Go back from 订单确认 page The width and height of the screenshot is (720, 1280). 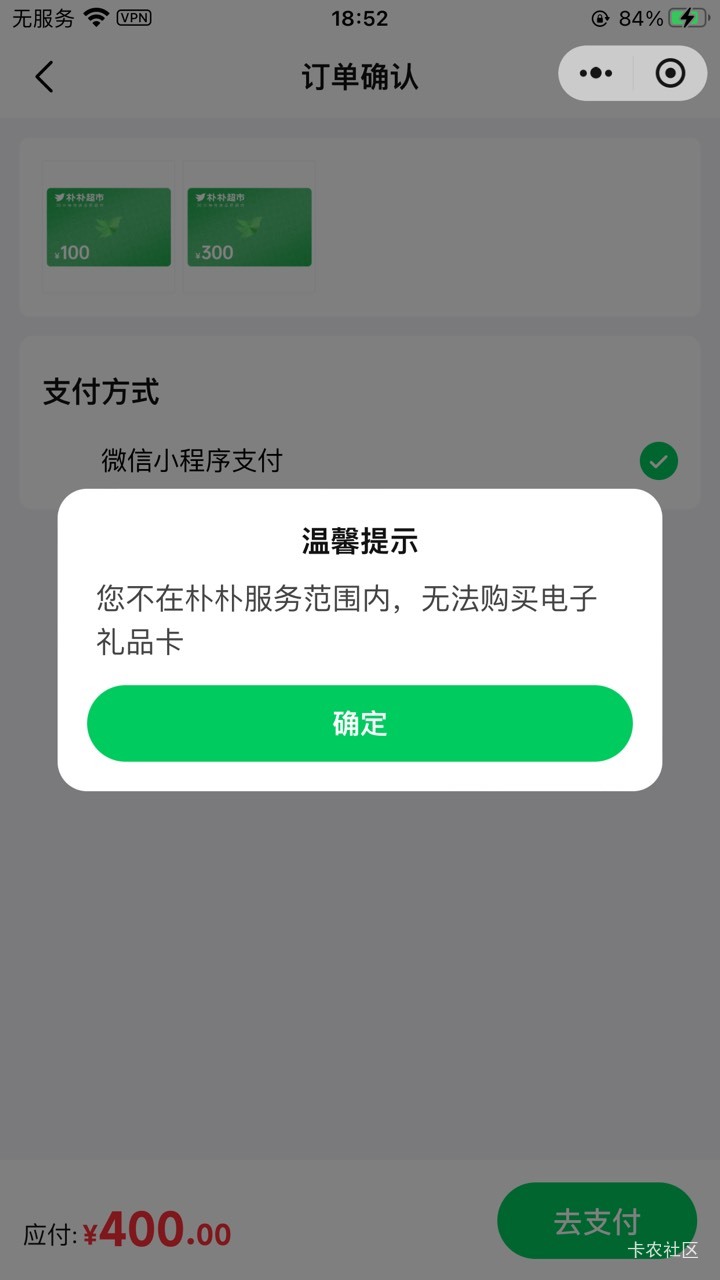pos(44,76)
